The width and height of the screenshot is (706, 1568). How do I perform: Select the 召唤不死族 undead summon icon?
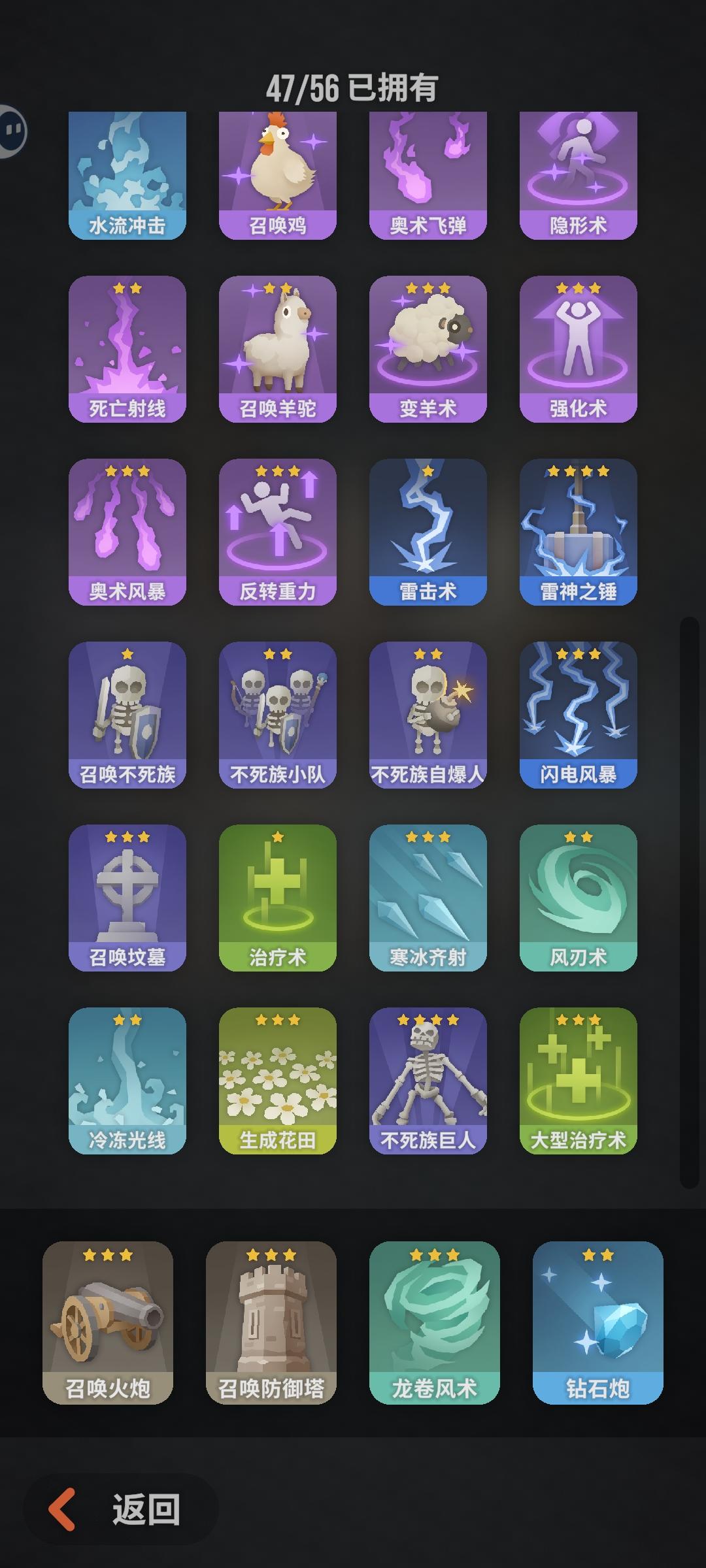point(126,712)
